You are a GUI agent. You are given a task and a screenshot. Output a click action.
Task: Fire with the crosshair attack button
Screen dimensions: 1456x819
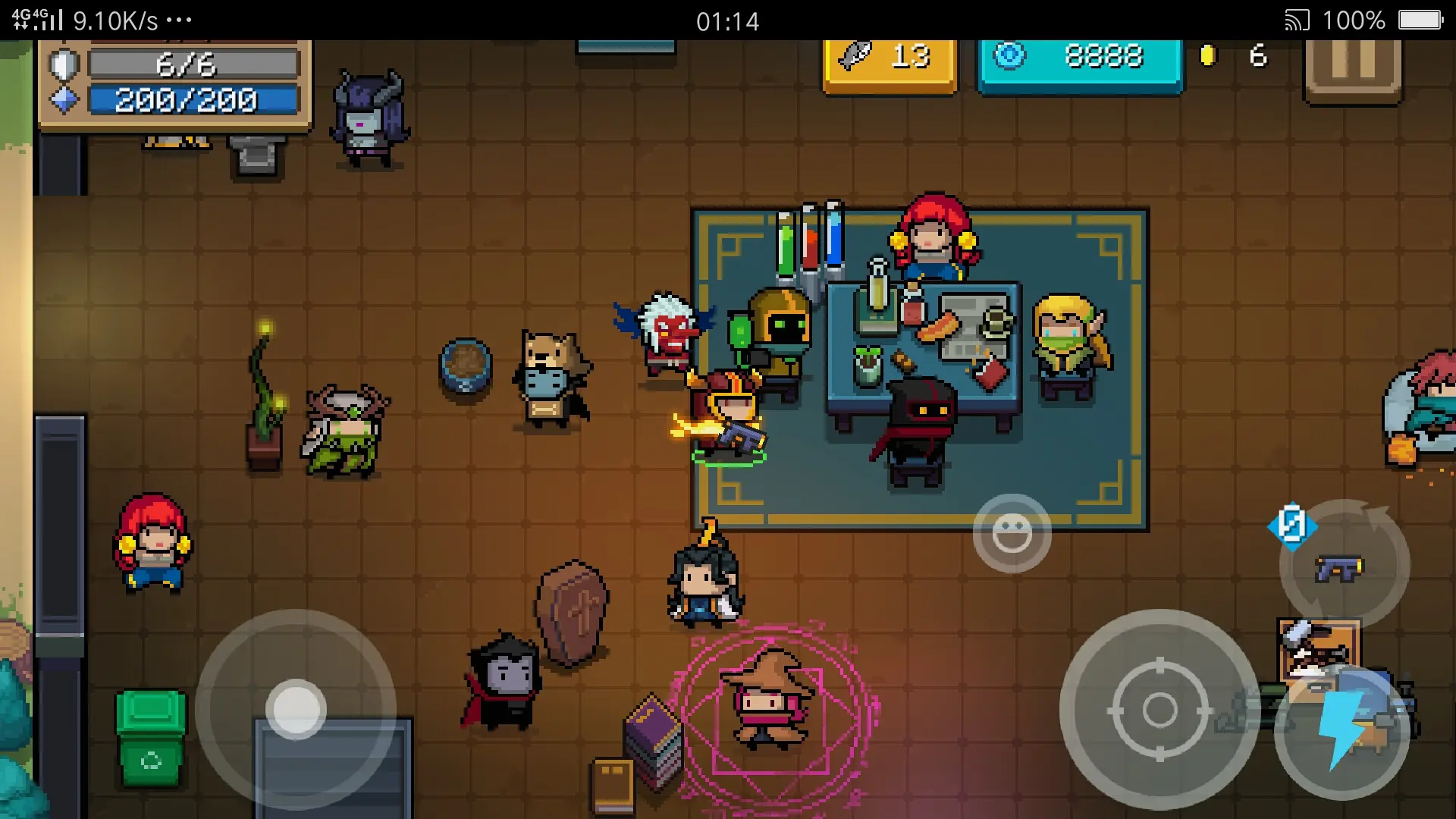tap(1159, 710)
